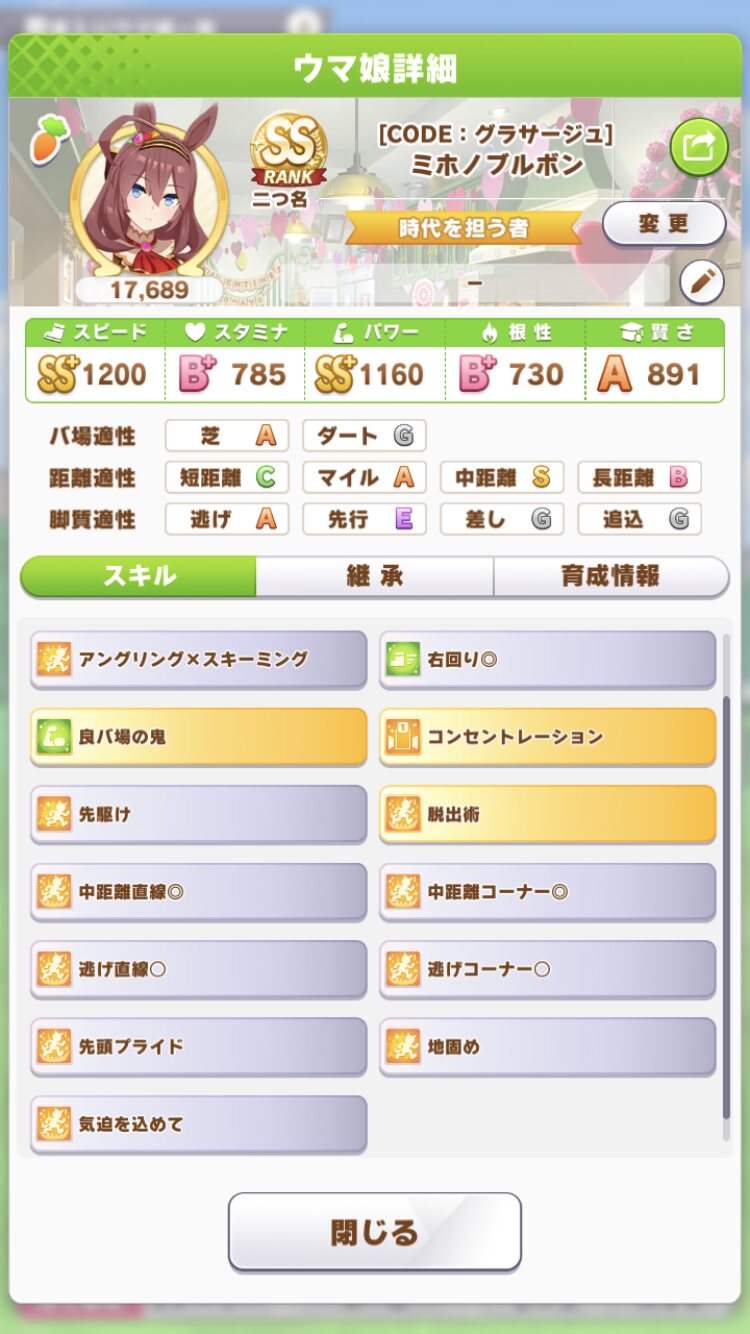Switch to the 継承 tab

pyautogui.click(x=374, y=576)
